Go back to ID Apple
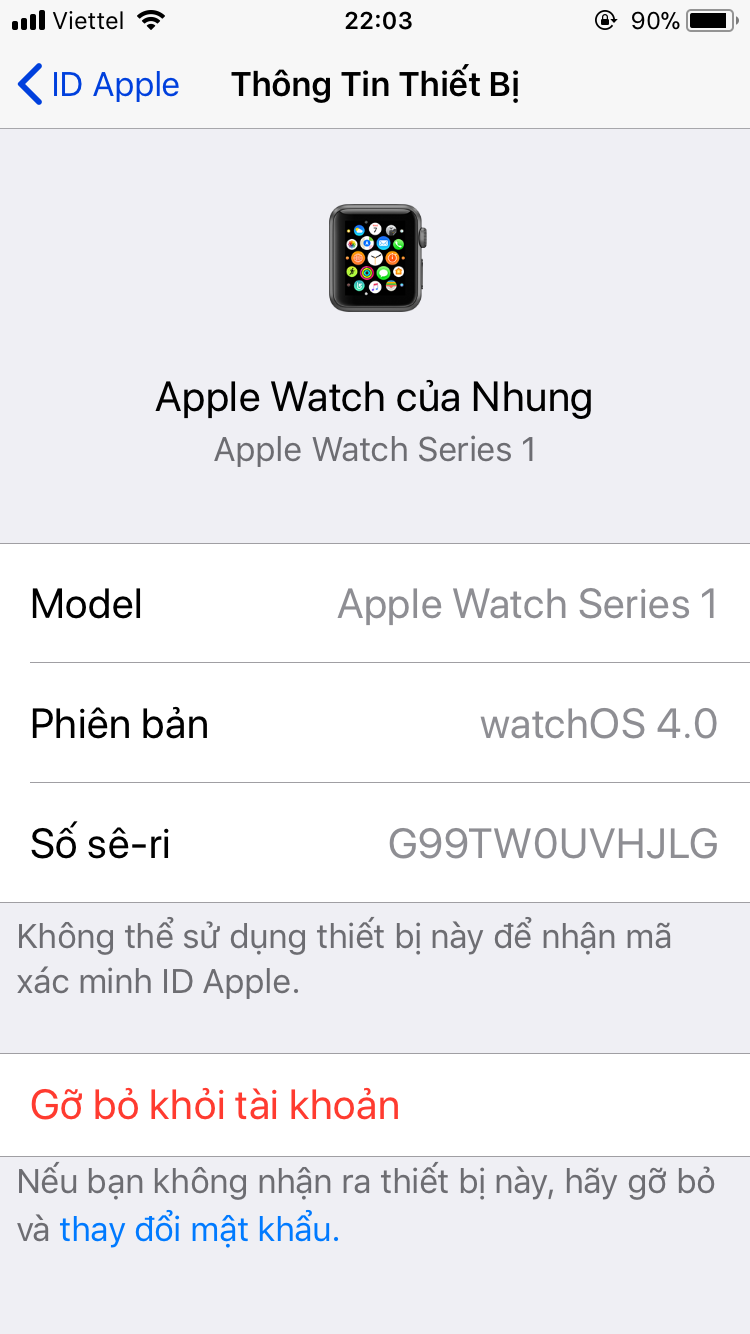The width and height of the screenshot is (750, 1334). tap(98, 85)
